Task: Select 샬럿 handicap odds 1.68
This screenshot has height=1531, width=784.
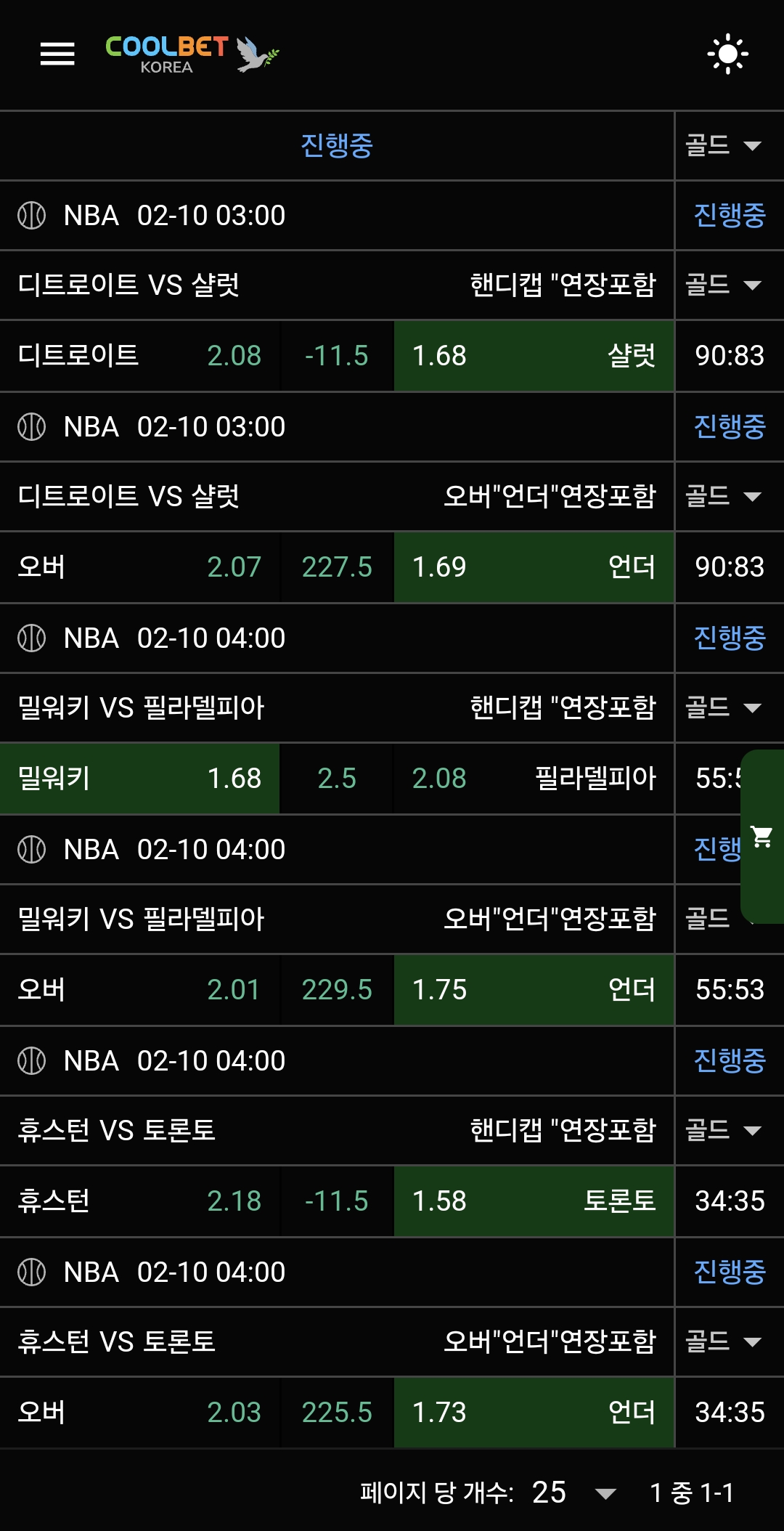Action: click(x=534, y=356)
